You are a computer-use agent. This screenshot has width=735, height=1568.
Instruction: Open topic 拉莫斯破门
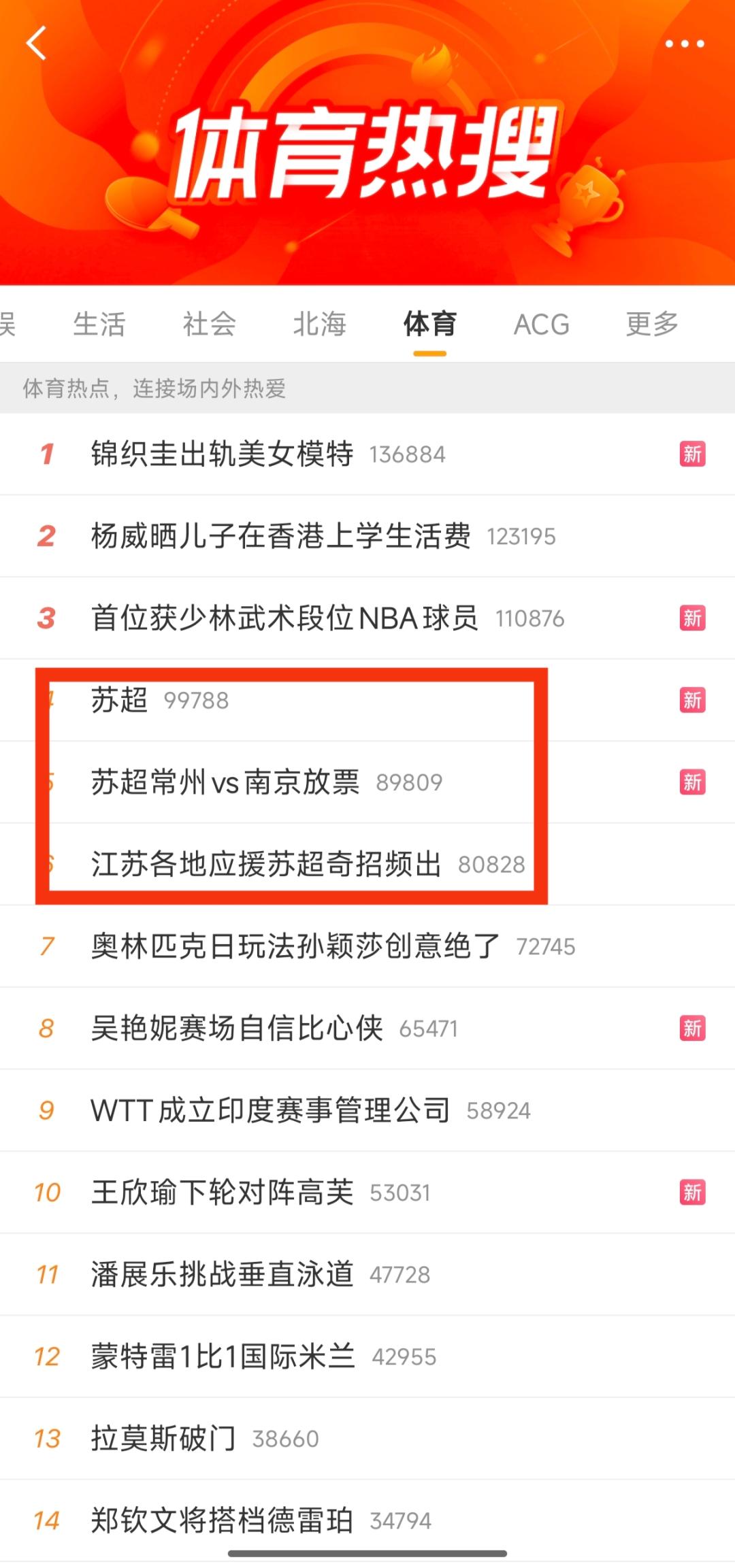163,1439
